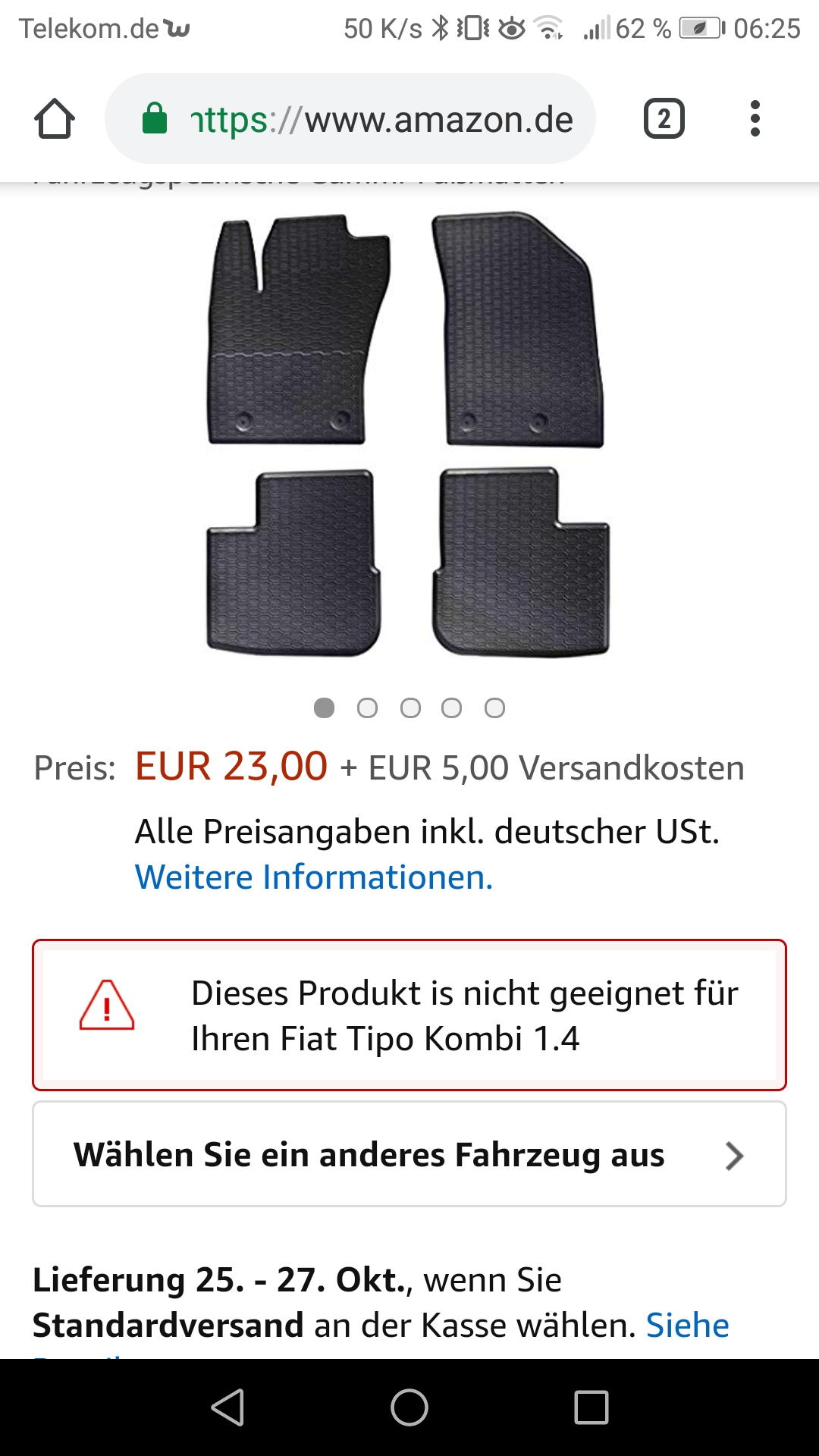The image size is (819, 1456).
Task: Open the Weitere Informationen link
Action: click(x=314, y=877)
